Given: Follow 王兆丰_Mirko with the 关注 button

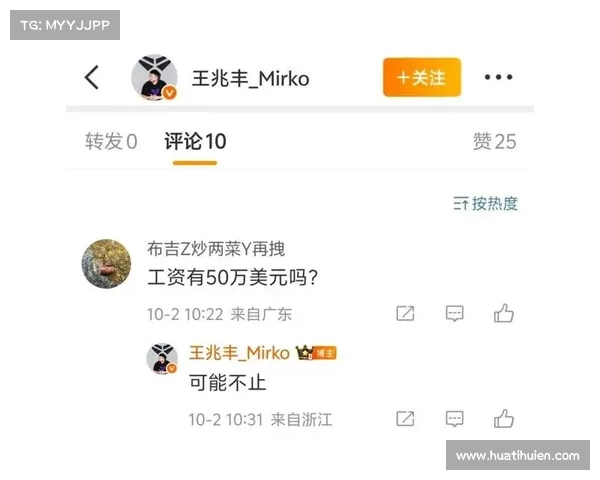Looking at the screenshot, I should tap(421, 77).
